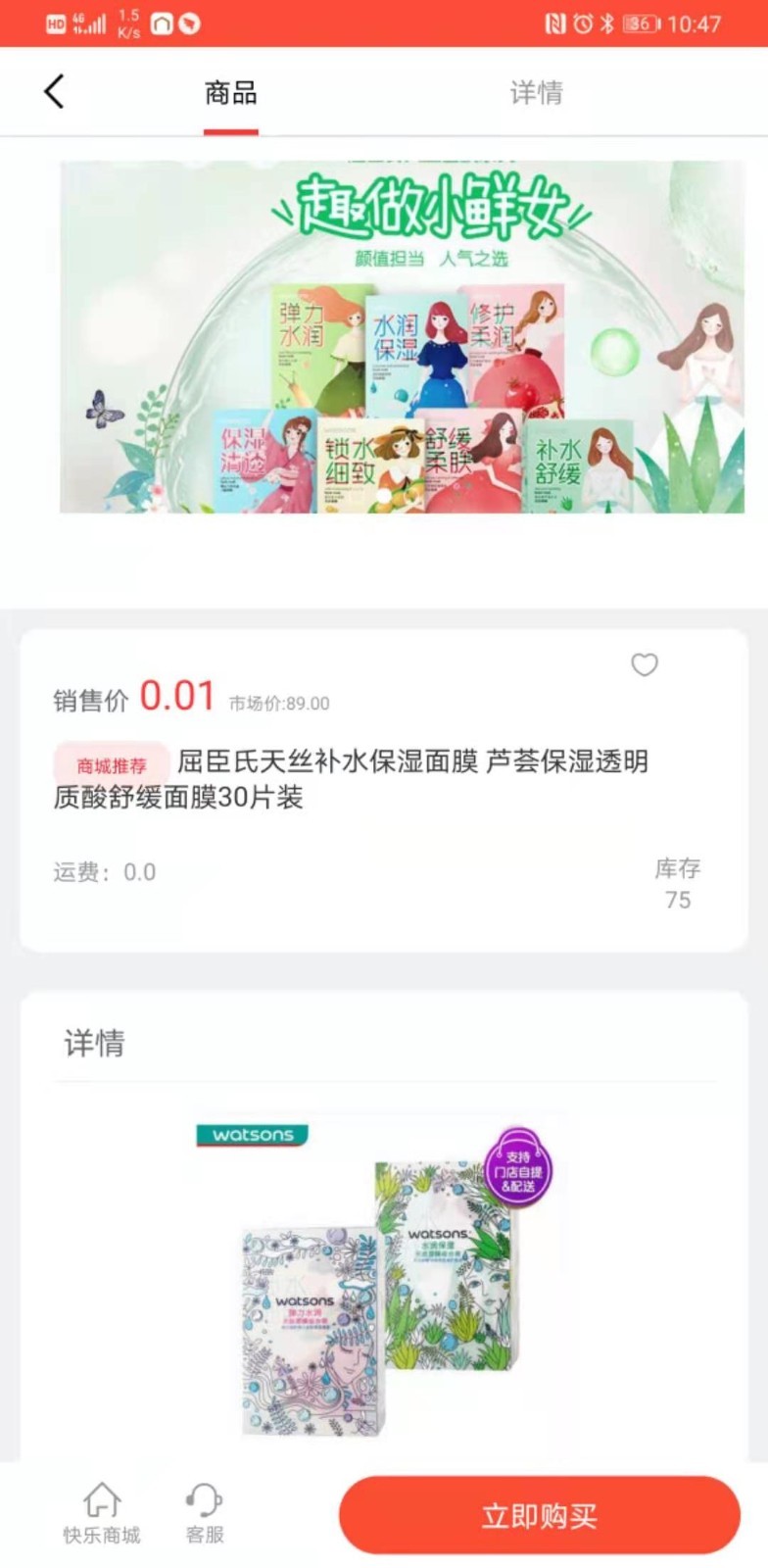This screenshot has height=1568, width=768.
Task: Switch to the 详情 tab
Action: click(536, 93)
